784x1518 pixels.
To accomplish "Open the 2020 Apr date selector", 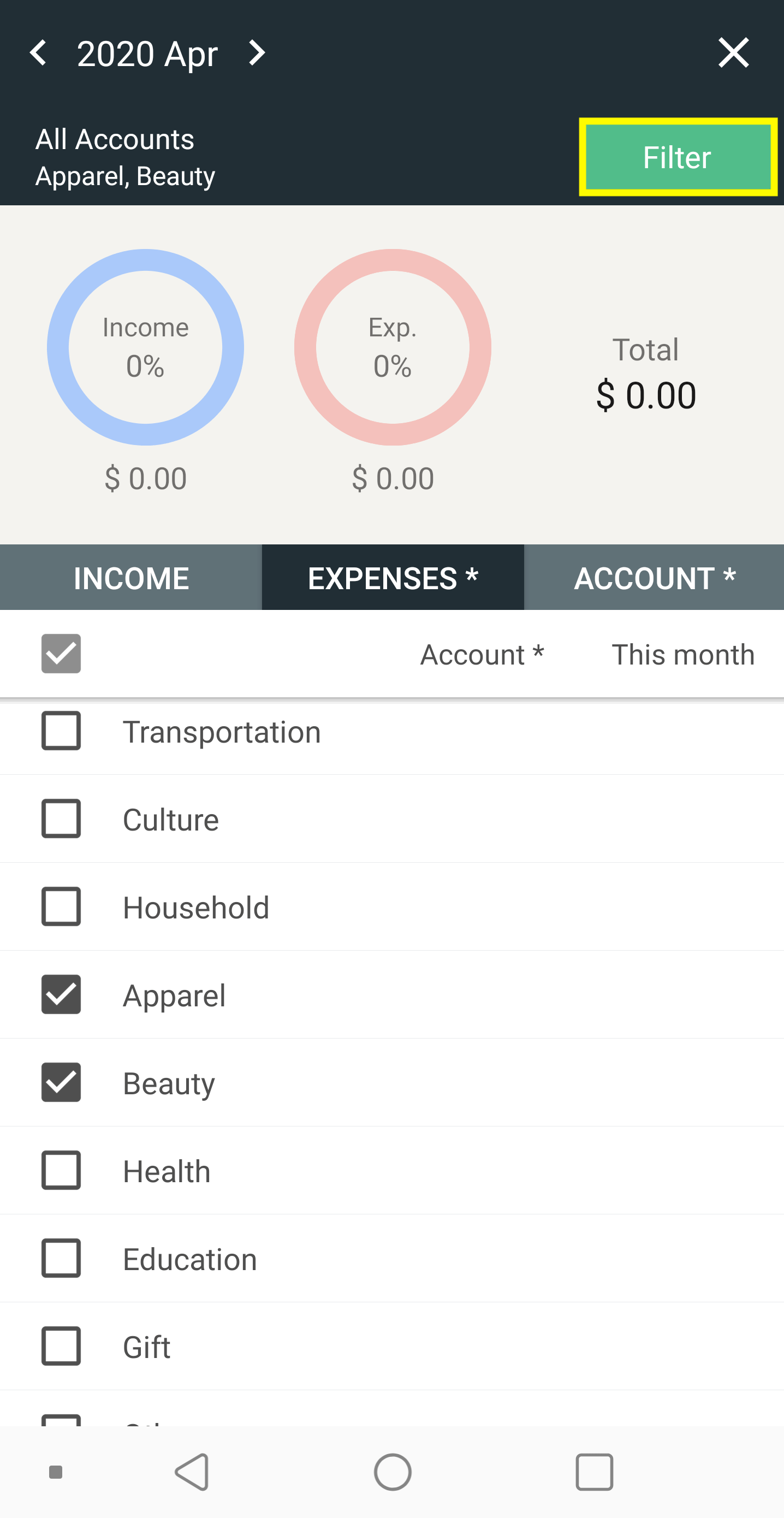I will coord(147,52).
